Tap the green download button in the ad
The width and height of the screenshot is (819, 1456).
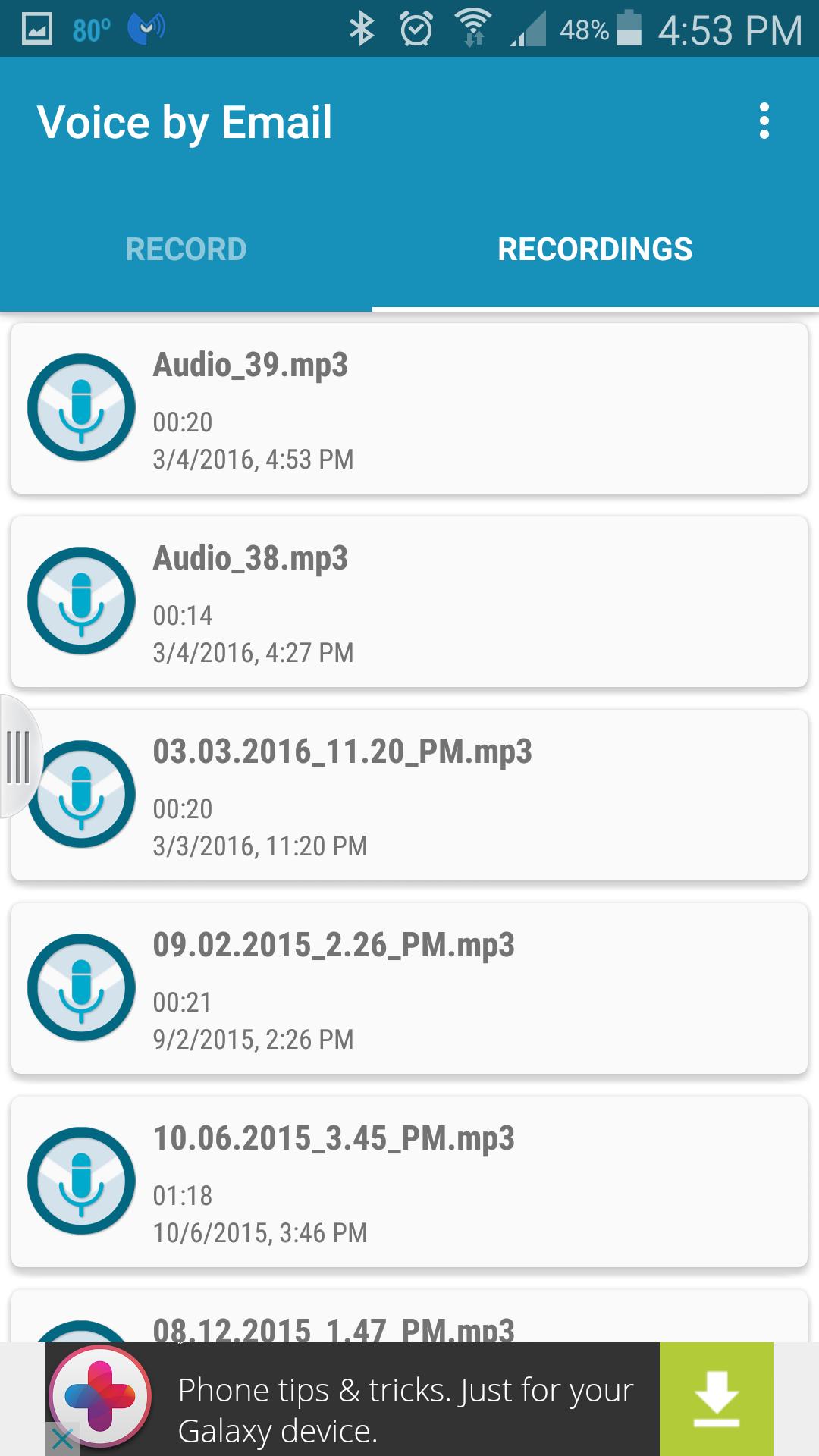point(716,1399)
